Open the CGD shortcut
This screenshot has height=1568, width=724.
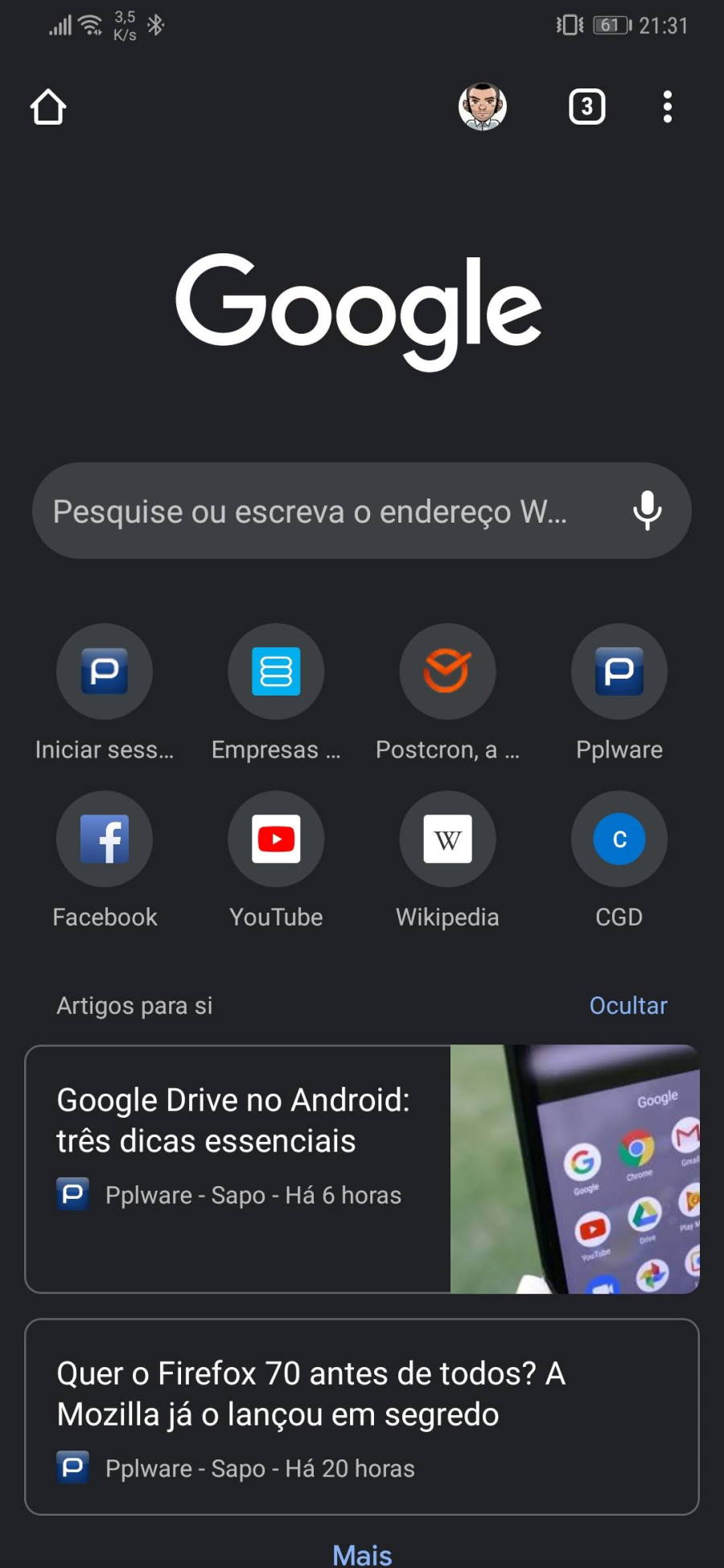(x=619, y=839)
